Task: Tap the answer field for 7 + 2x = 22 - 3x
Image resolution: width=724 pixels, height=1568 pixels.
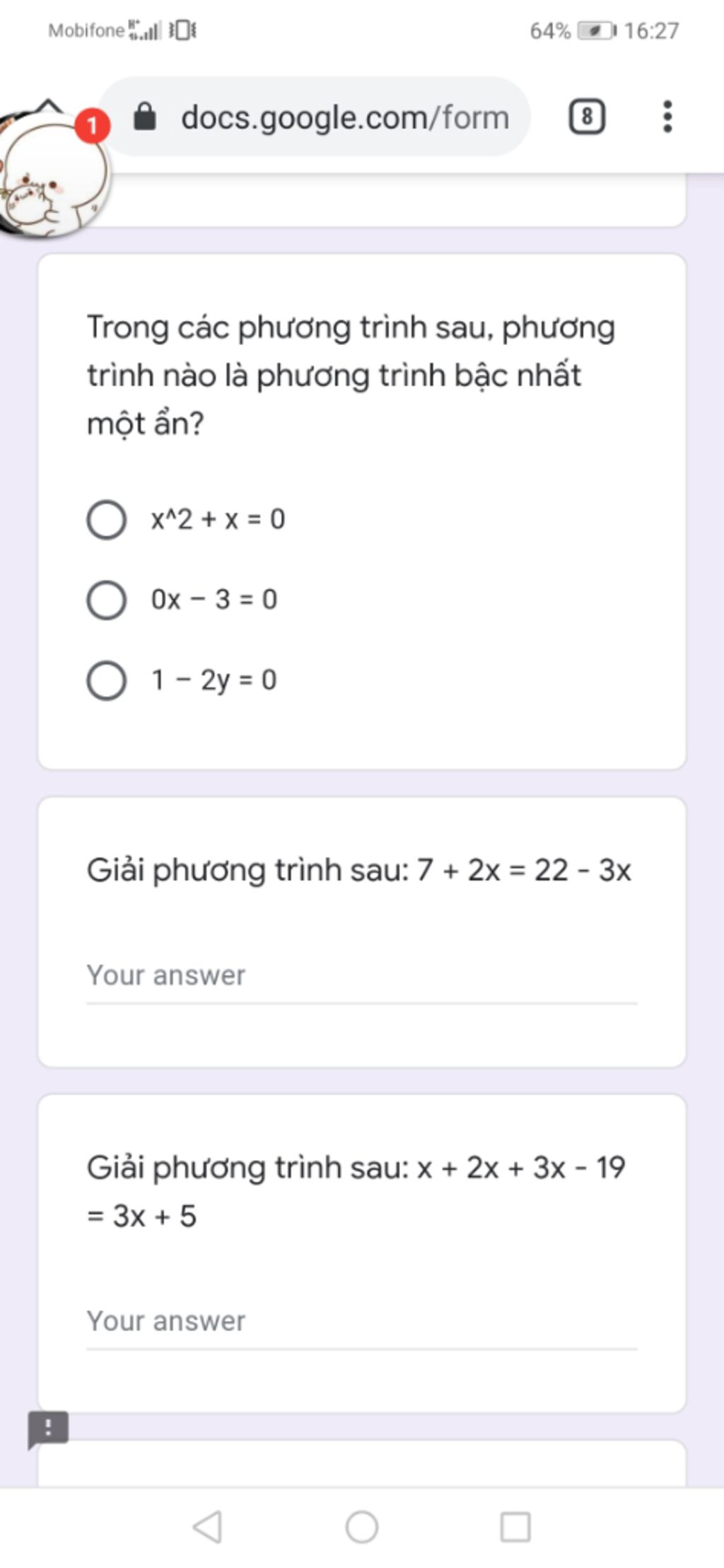Action: coord(361,976)
